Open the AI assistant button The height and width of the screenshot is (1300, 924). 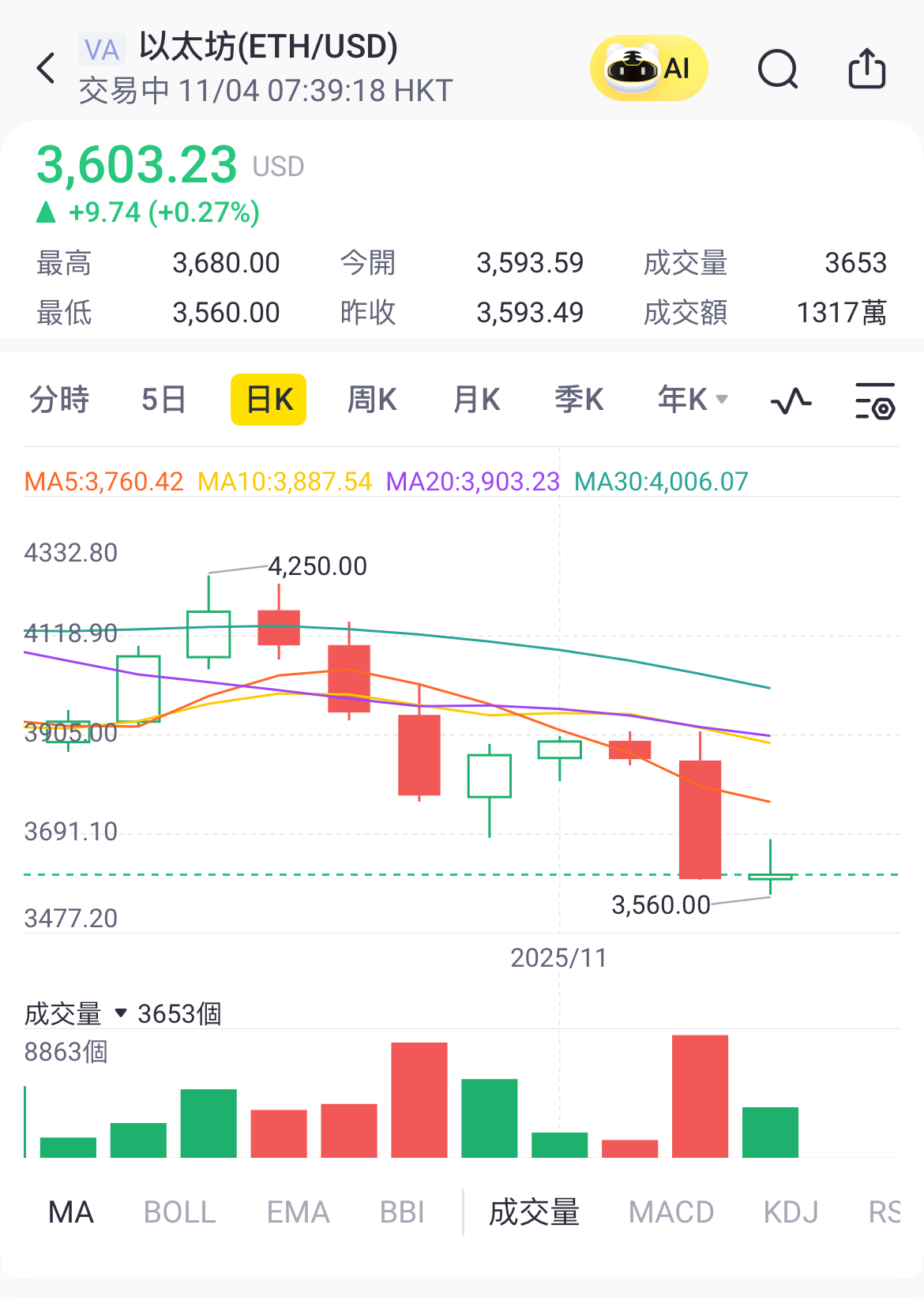coord(648,69)
